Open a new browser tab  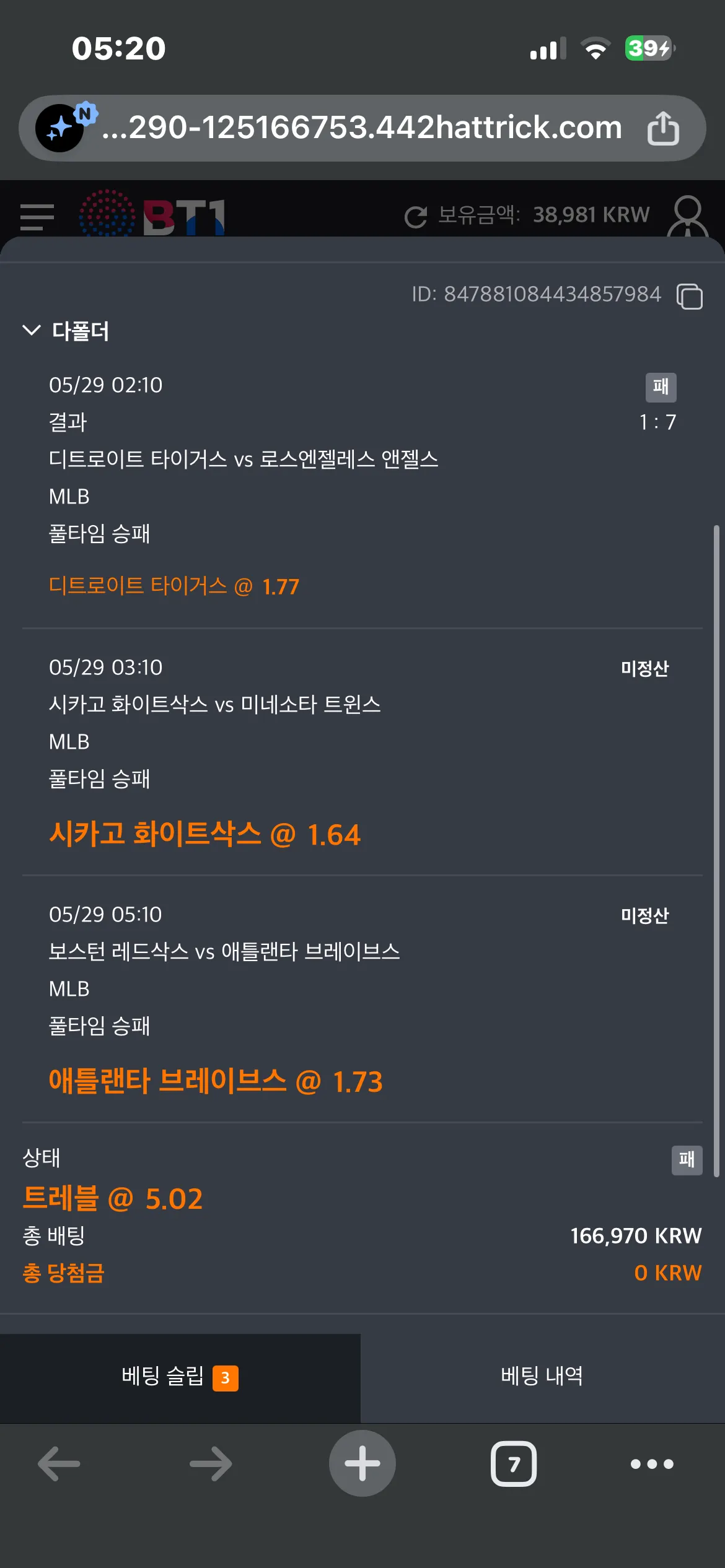(x=362, y=1463)
